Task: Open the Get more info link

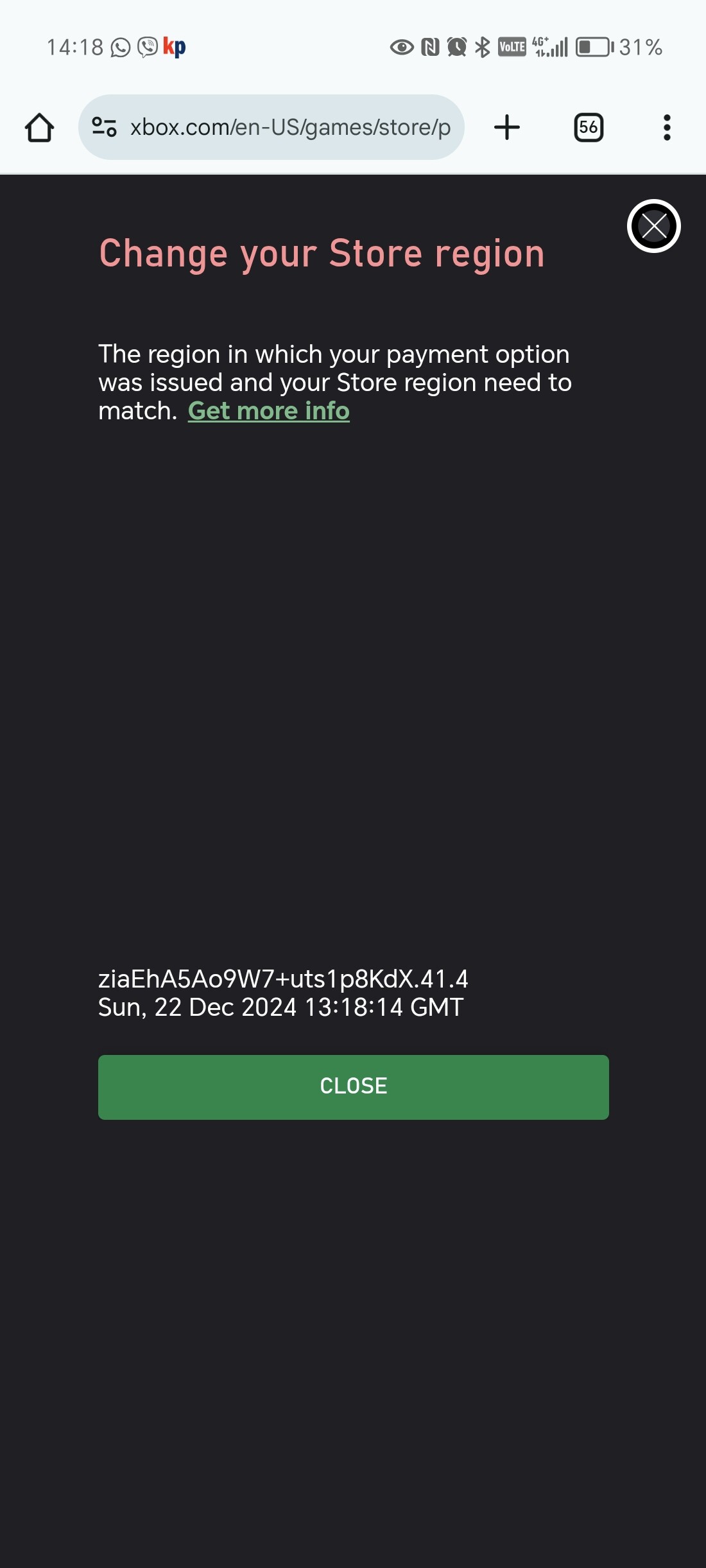Action: coord(268,411)
